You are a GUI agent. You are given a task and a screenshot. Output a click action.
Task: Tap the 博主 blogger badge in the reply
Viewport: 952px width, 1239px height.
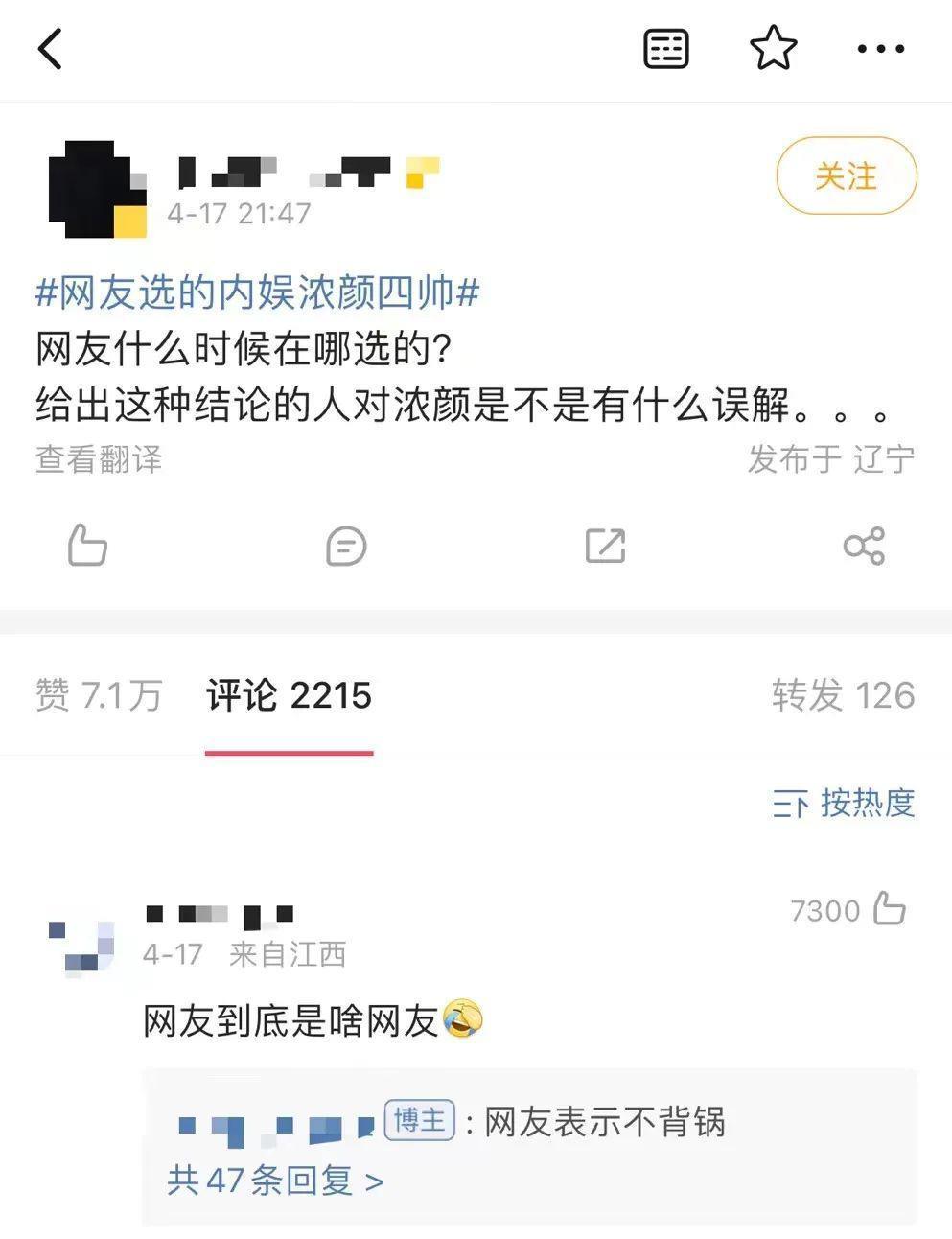click(419, 1121)
